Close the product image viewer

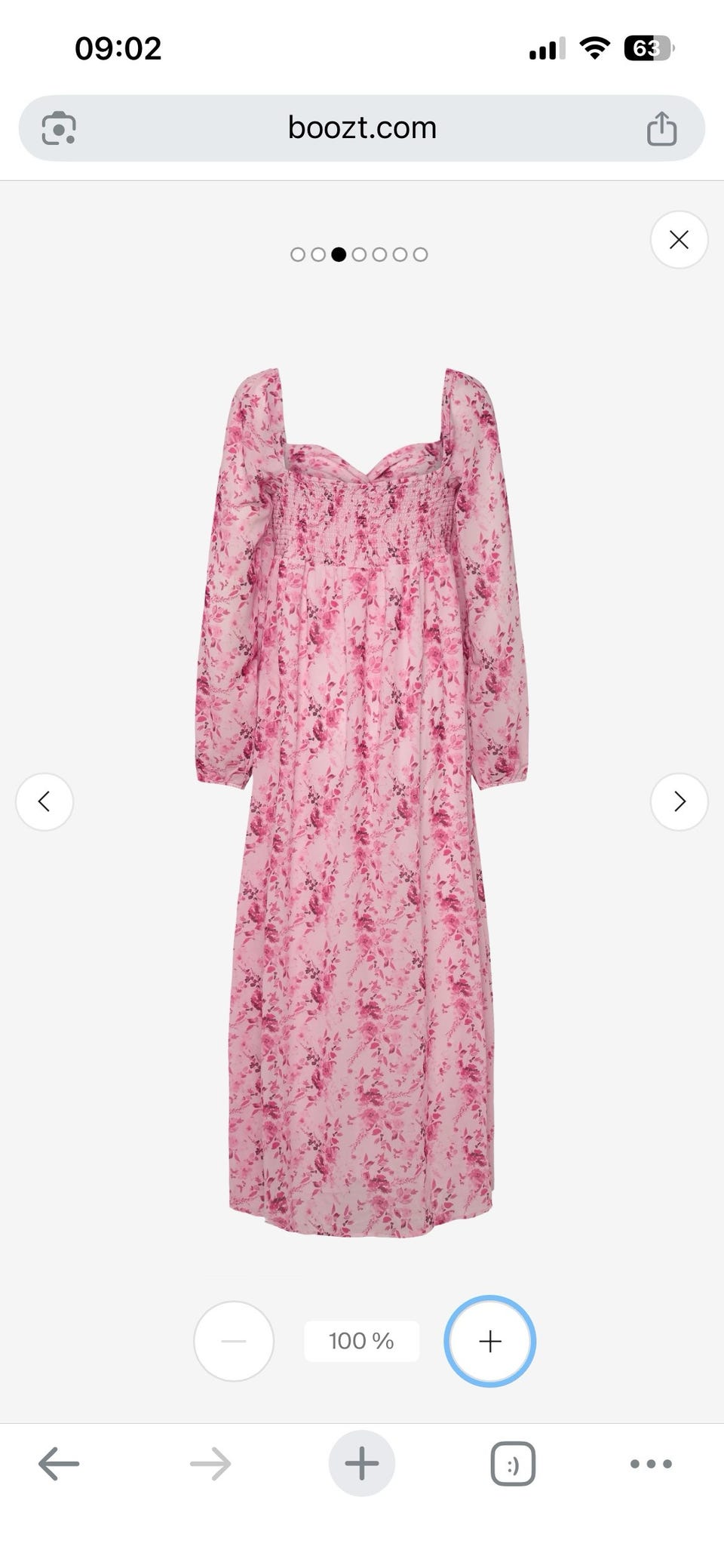(x=679, y=240)
